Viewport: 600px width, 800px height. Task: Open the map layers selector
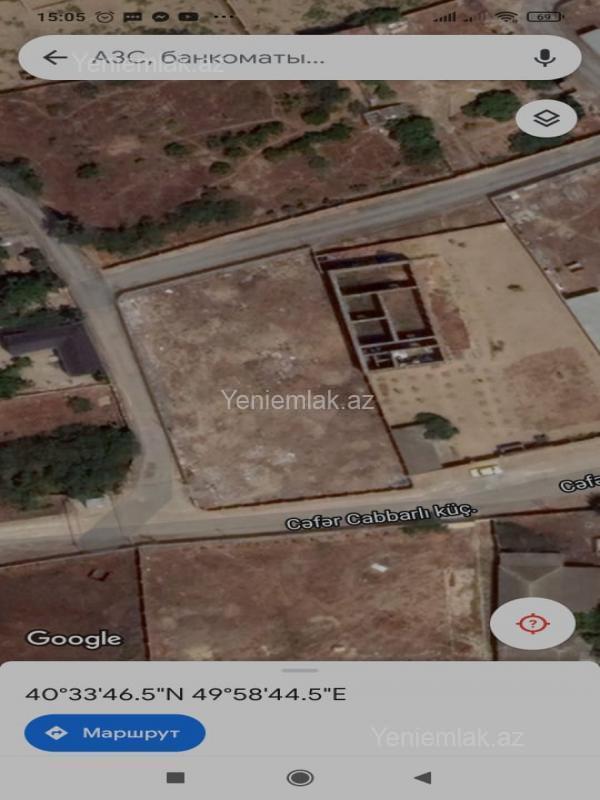(x=546, y=119)
